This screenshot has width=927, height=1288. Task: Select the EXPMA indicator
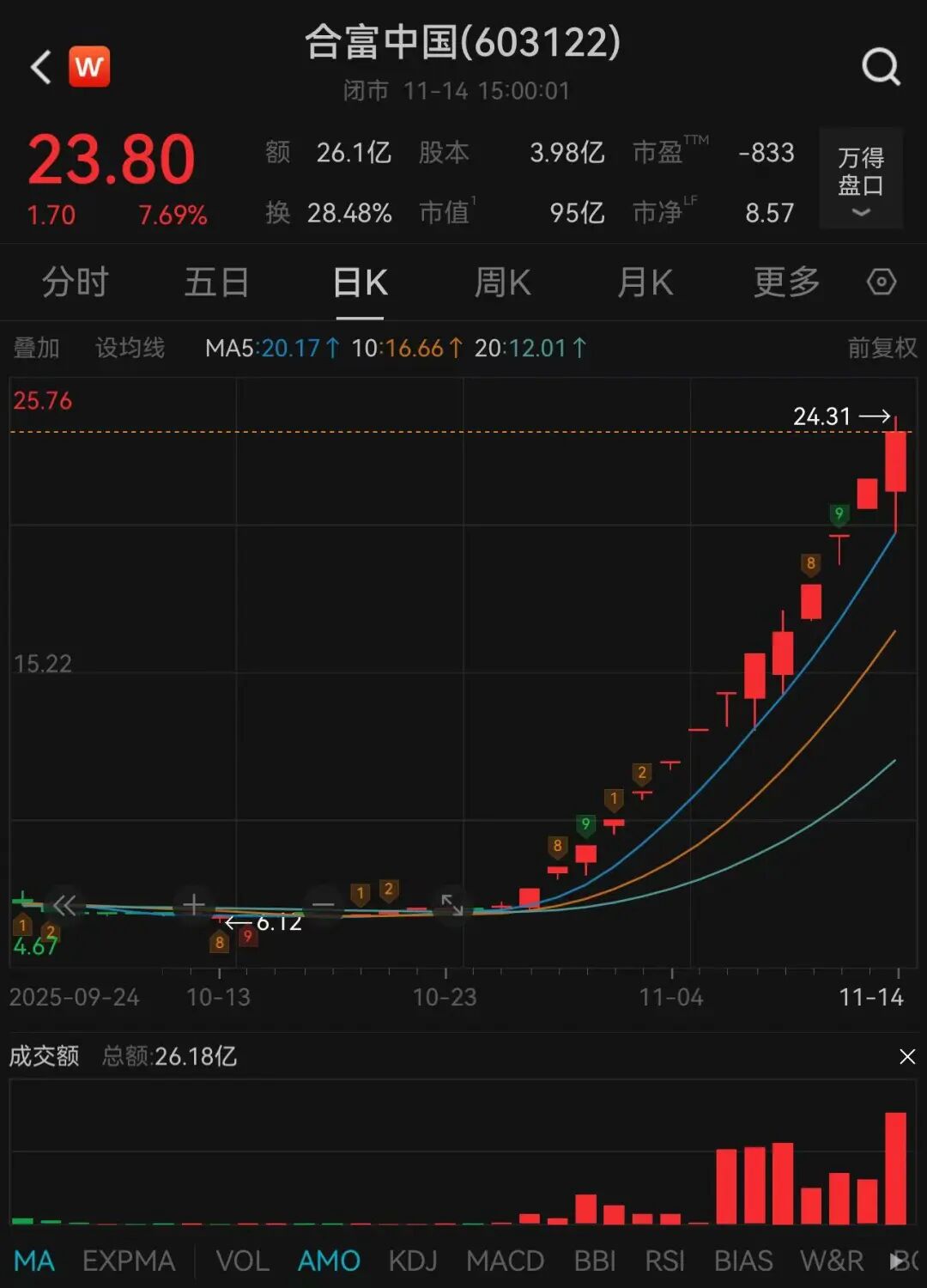[129, 1261]
